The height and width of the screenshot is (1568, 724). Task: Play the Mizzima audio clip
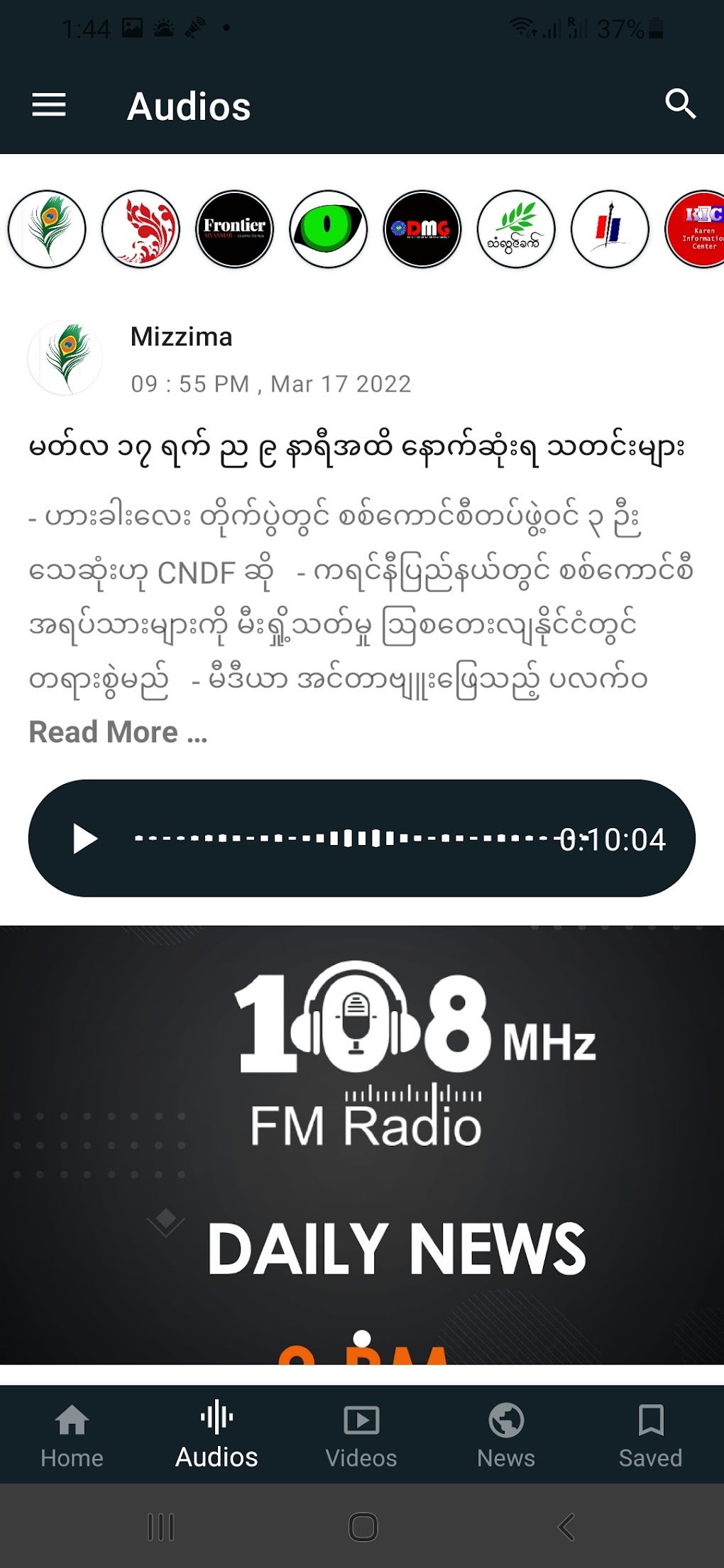tap(85, 839)
